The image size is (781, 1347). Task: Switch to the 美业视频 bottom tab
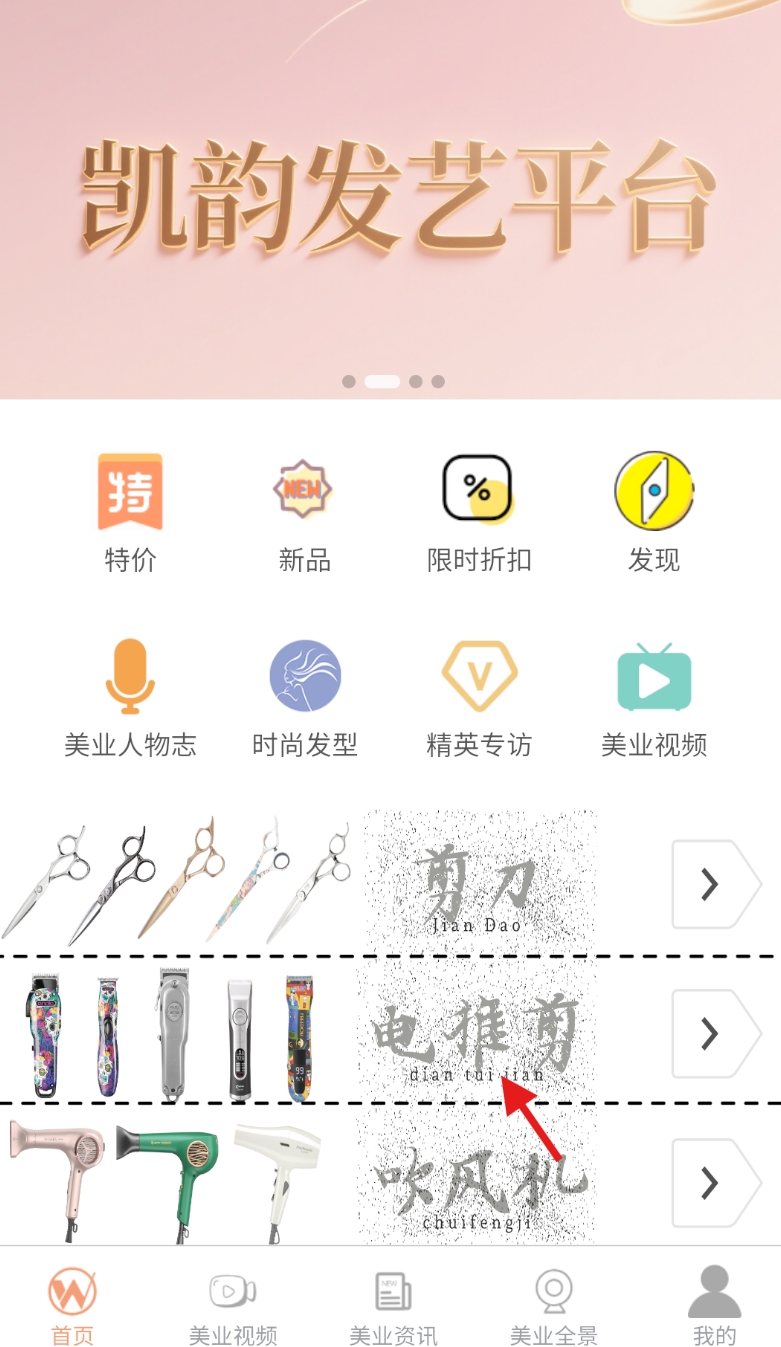(x=233, y=1305)
